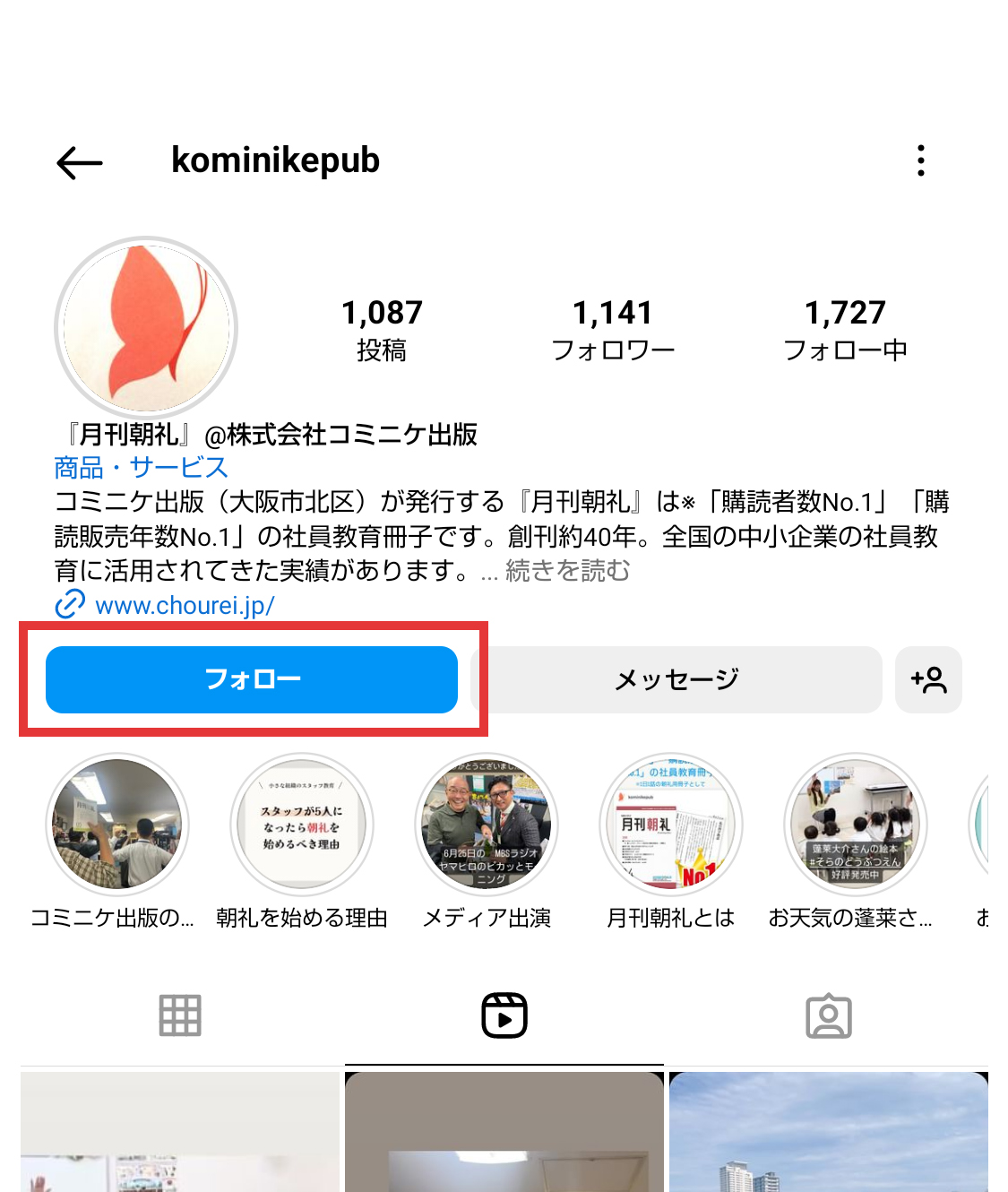Open the three-dot overflow menu

pyautogui.click(x=920, y=160)
